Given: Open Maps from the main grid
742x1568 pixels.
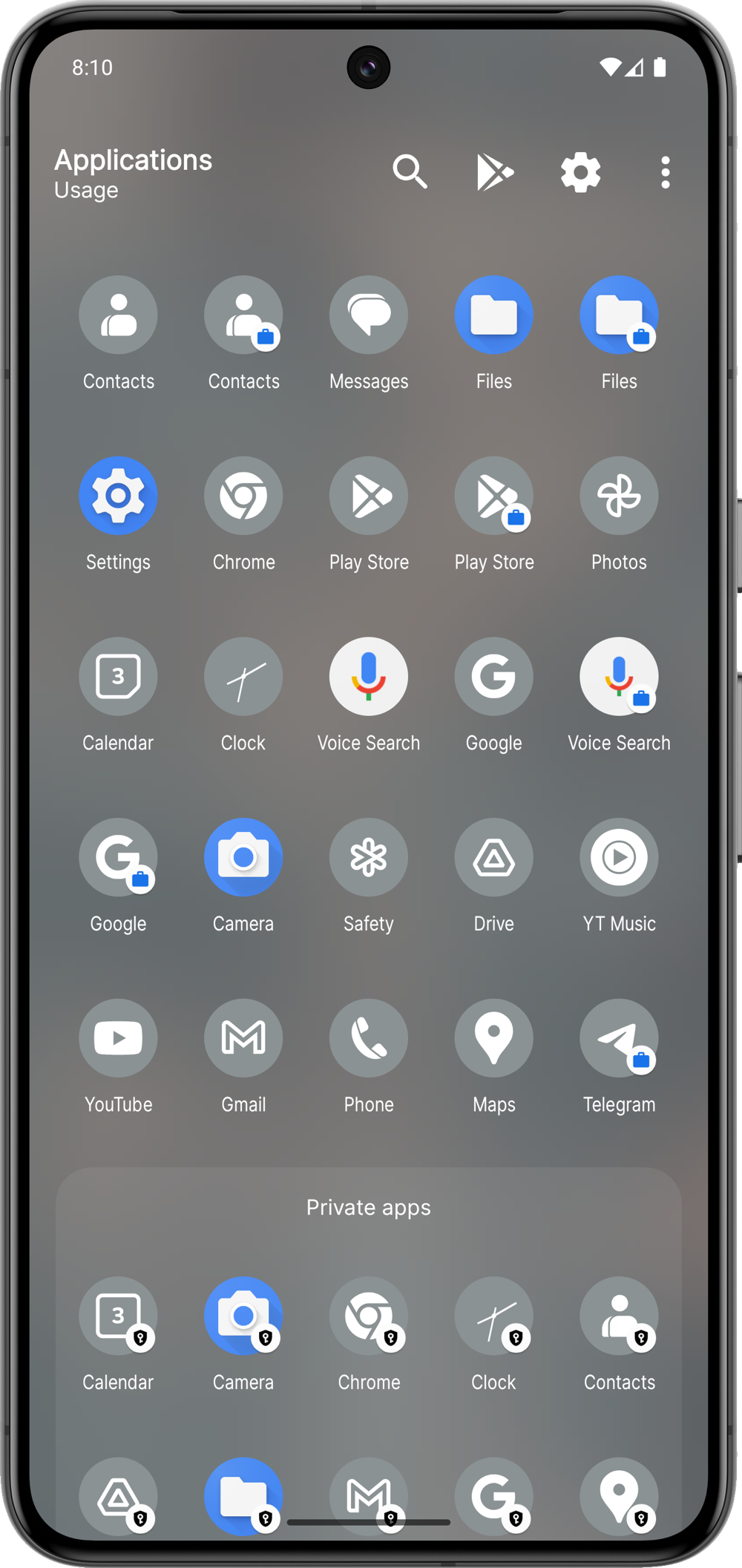Looking at the screenshot, I should (x=494, y=1038).
